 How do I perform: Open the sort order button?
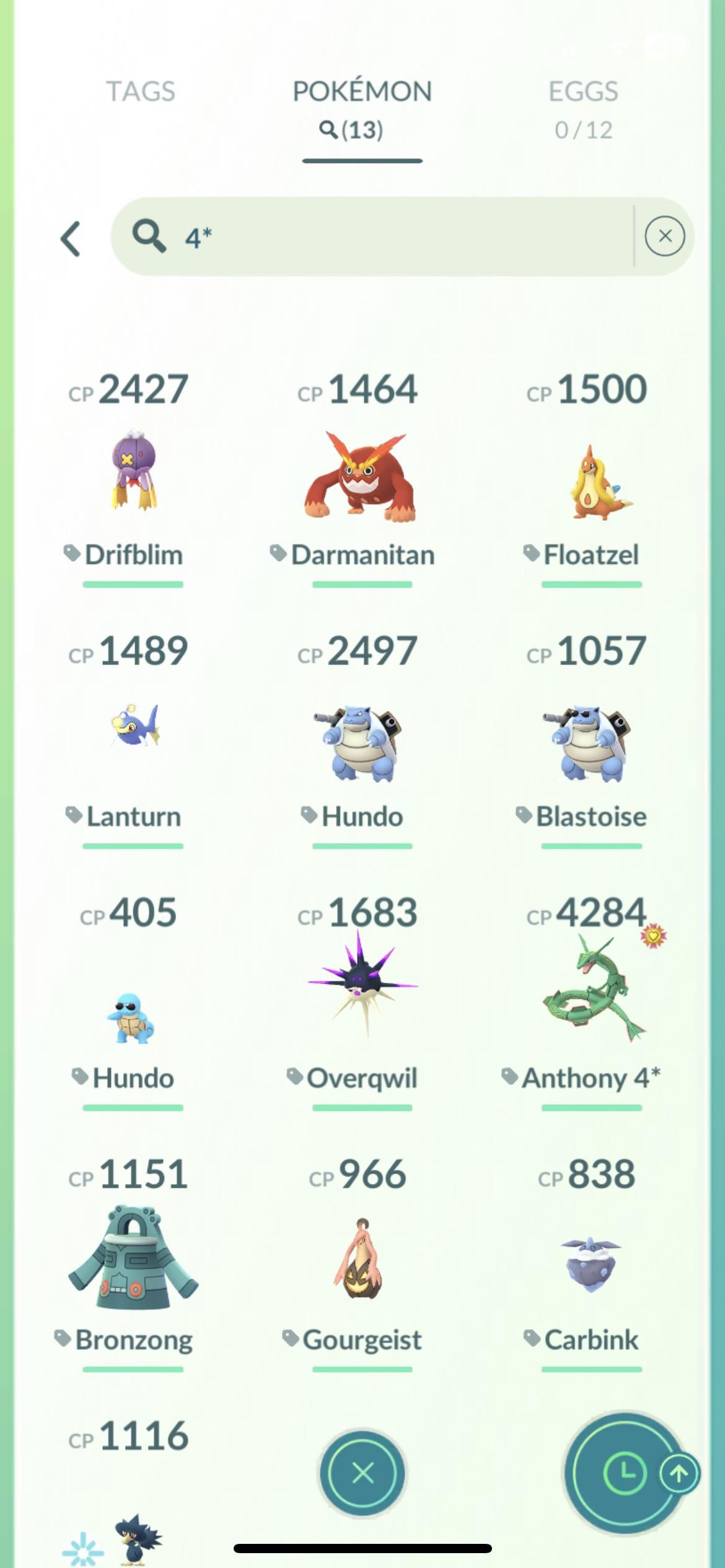coord(626,1473)
